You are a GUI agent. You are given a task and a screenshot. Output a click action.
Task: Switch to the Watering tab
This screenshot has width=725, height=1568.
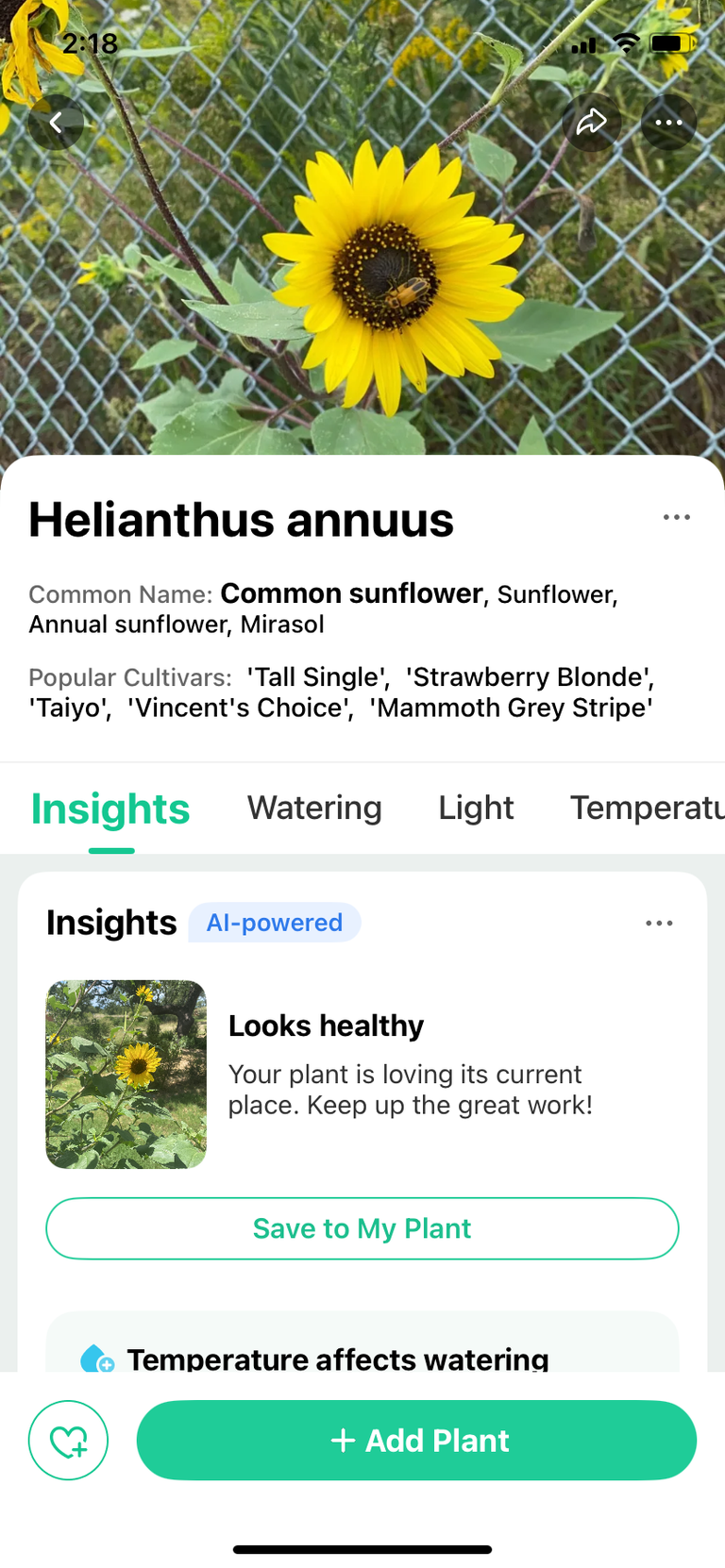click(x=314, y=808)
